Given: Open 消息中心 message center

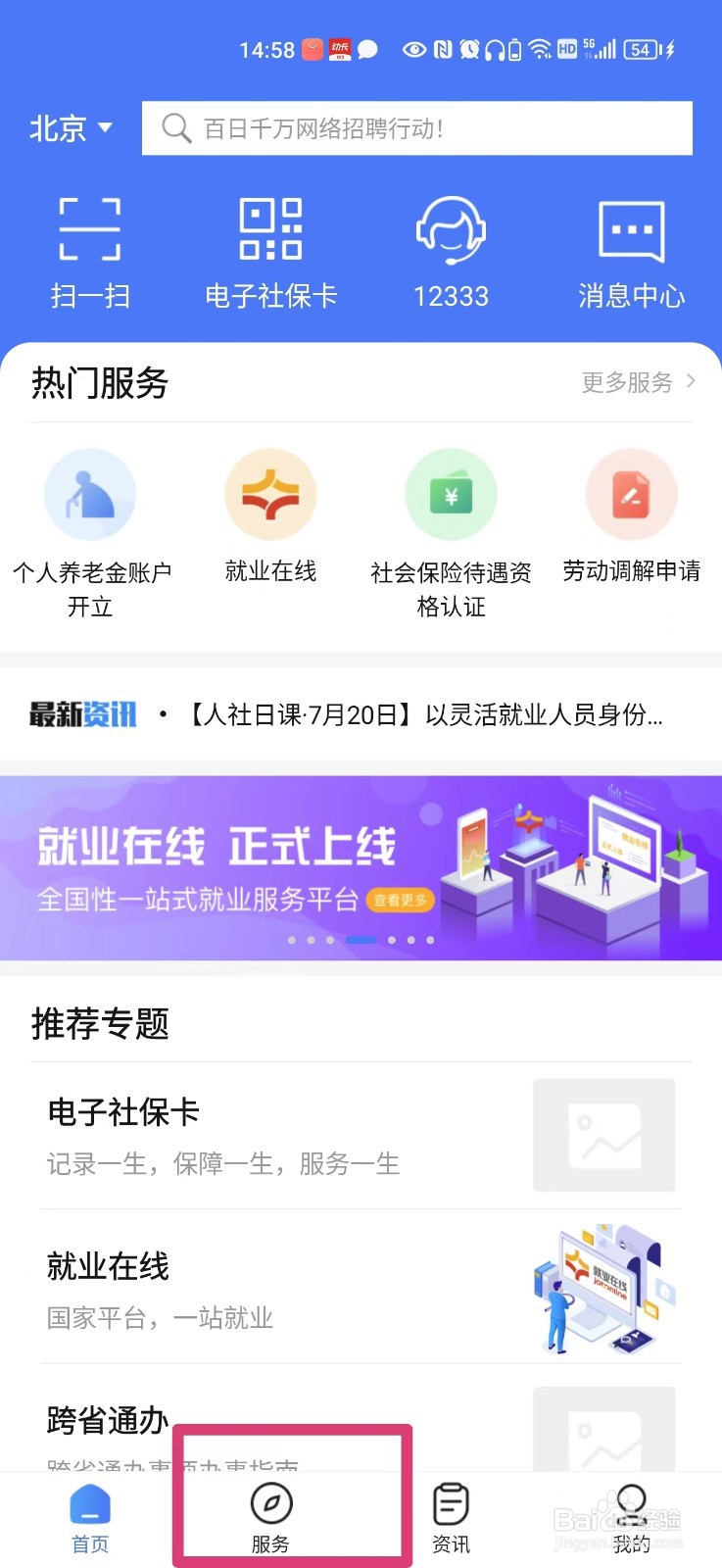Looking at the screenshot, I should click(x=631, y=245).
